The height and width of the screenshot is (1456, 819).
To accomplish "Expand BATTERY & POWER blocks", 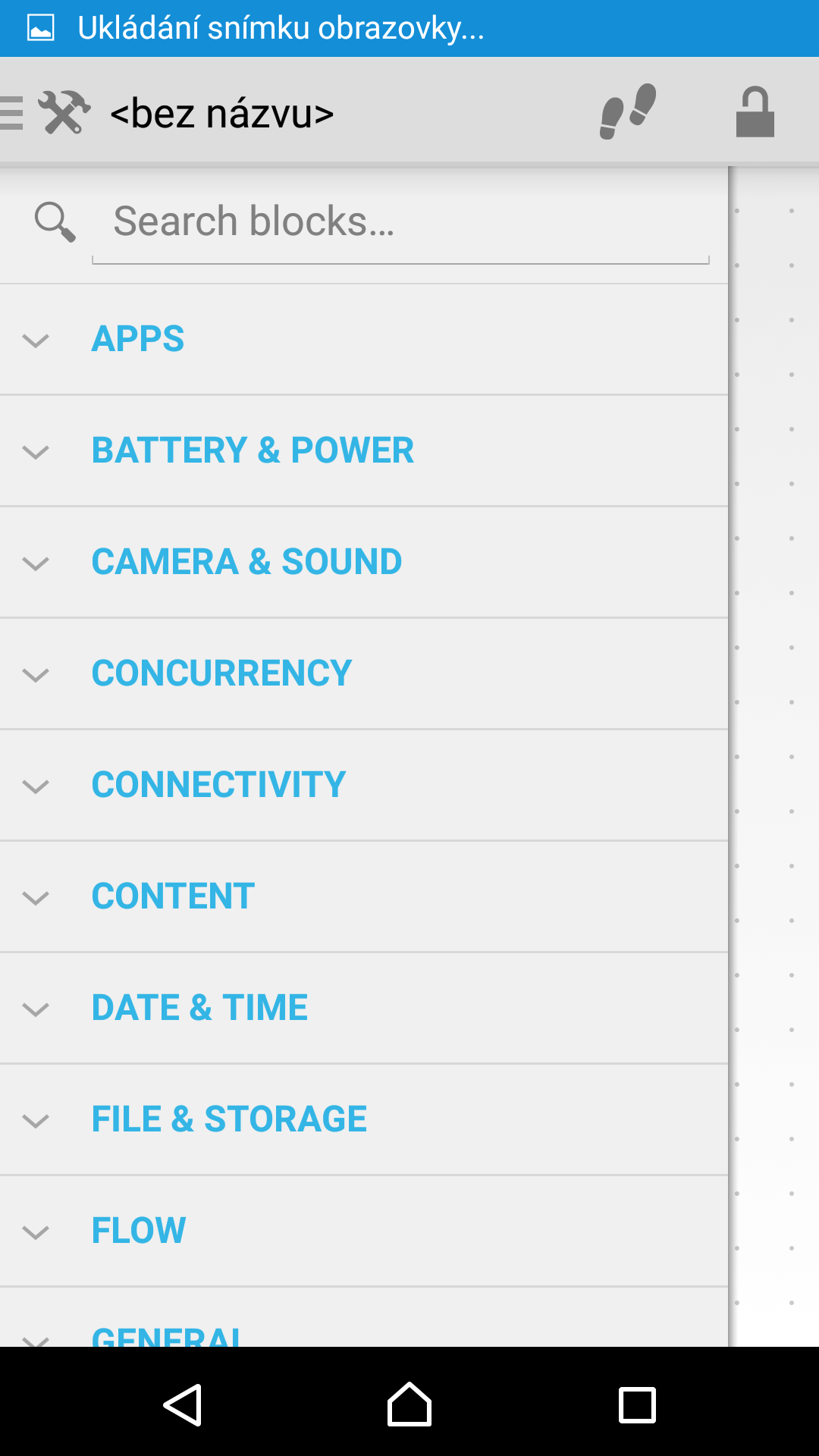I will tap(364, 450).
